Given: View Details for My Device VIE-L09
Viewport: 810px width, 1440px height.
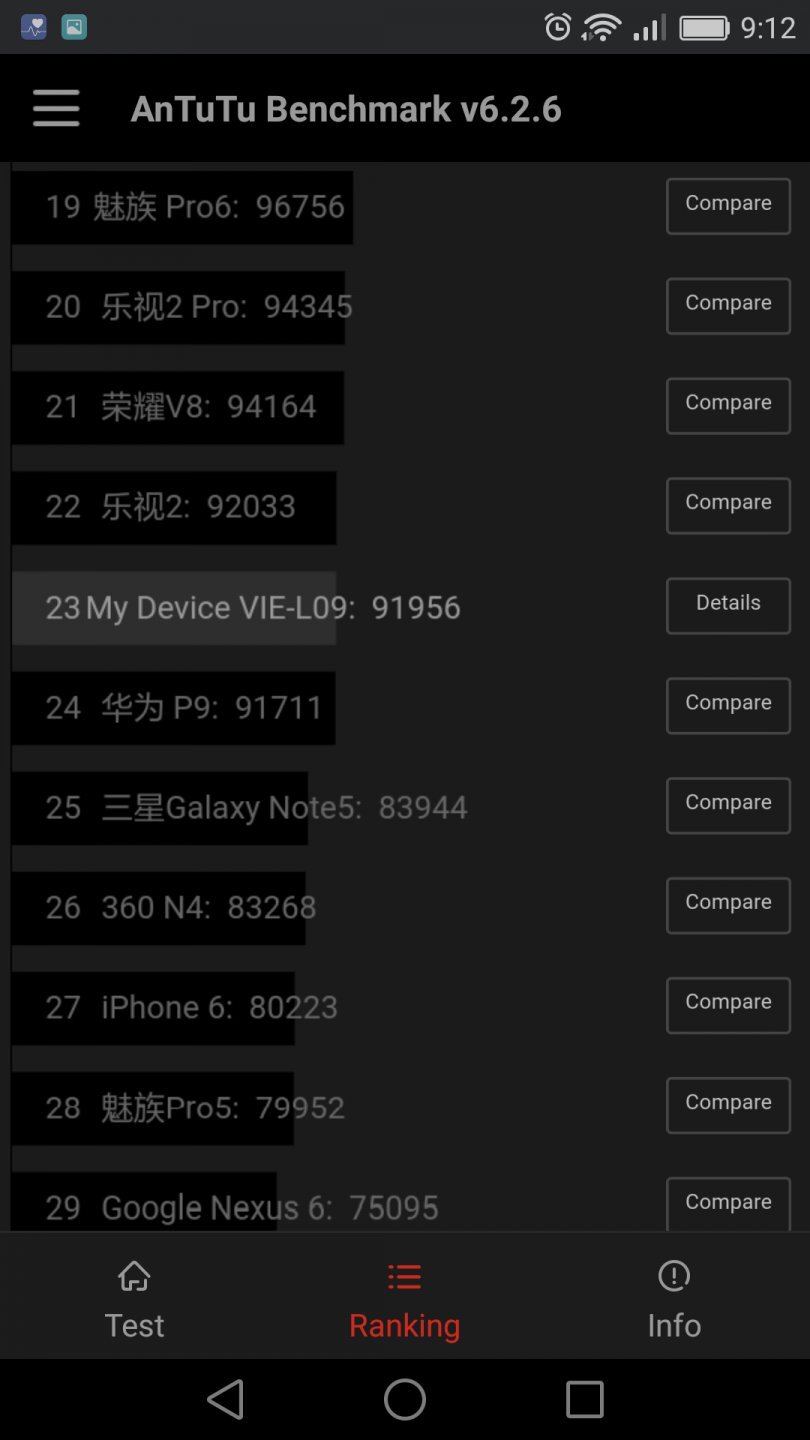Looking at the screenshot, I should 727,605.
